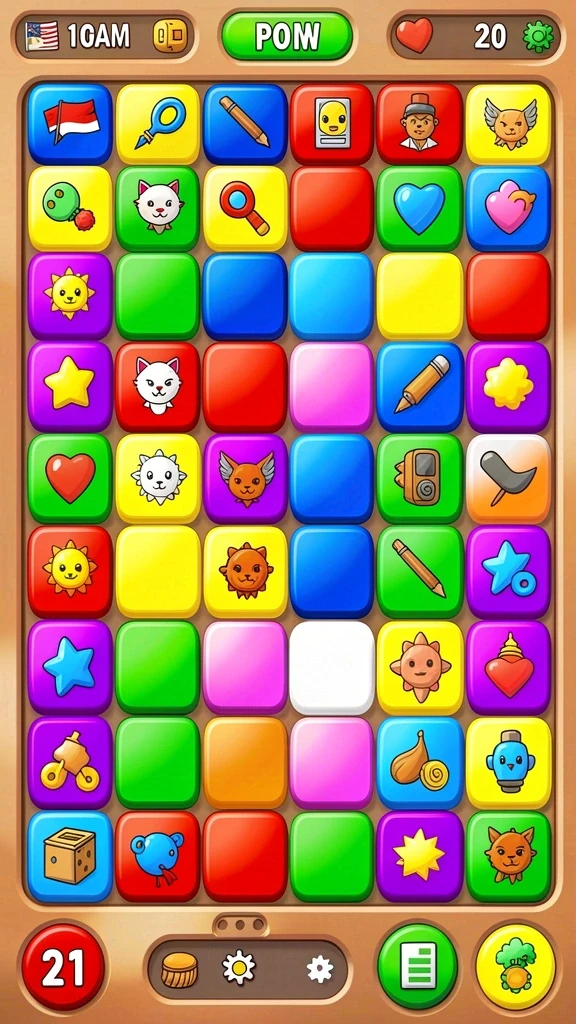This screenshot has height=1024, width=576.
Task: Tap the orange coin icon beside 10AM
Action: pyautogui.click(x=170, y=36)
